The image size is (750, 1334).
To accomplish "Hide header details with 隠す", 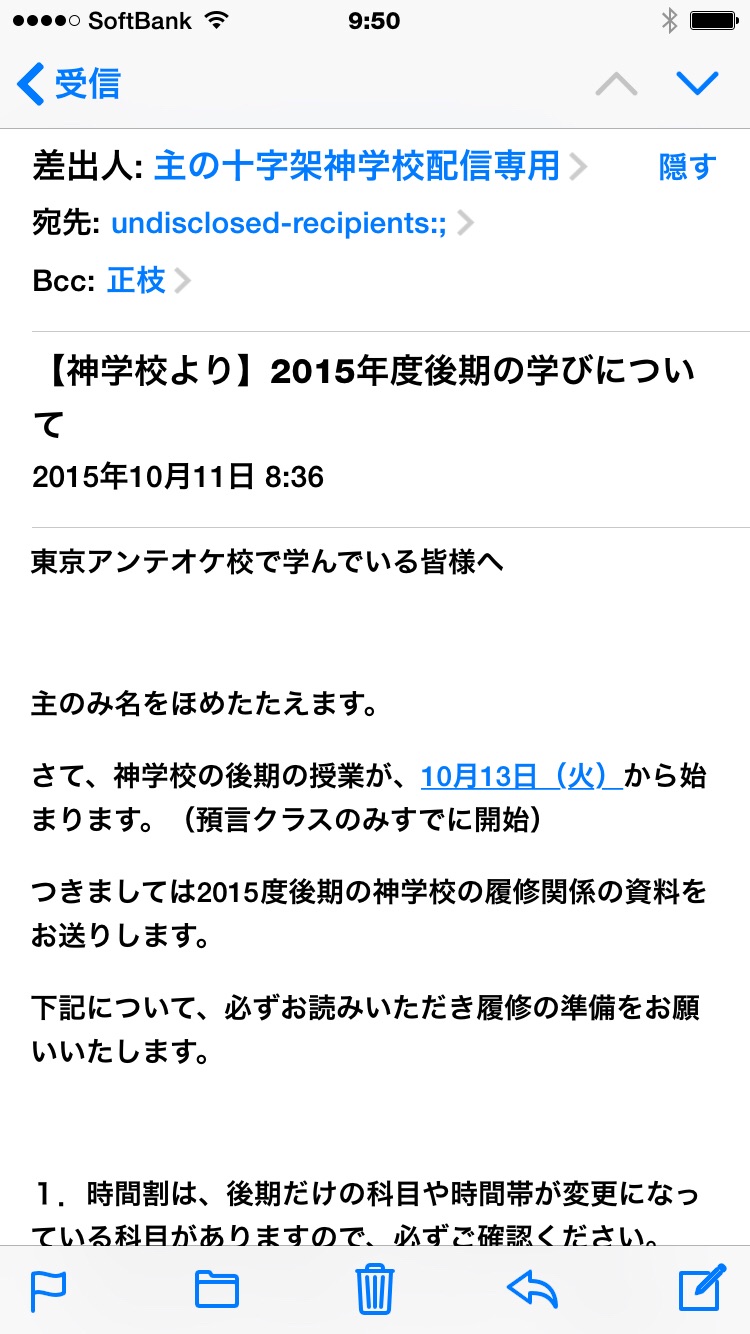I will 687,167.
